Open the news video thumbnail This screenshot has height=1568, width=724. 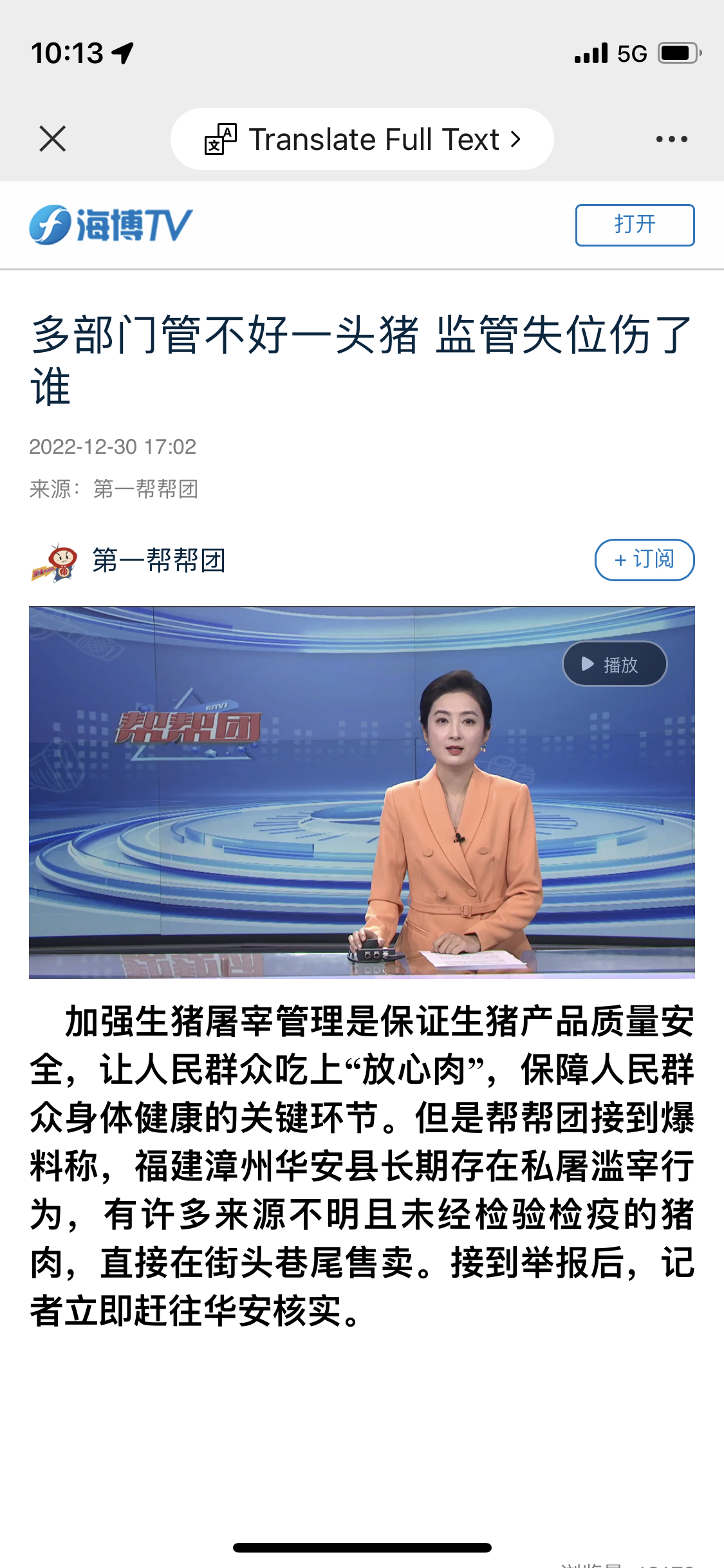[362, 792]
